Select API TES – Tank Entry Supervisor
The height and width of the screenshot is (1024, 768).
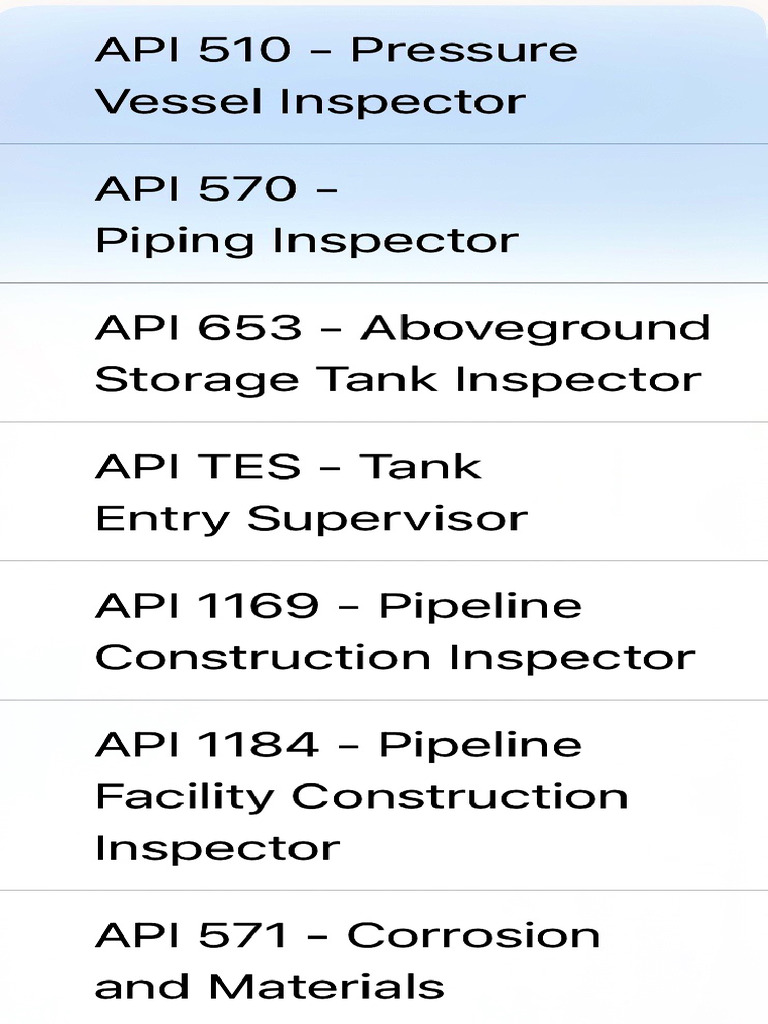[x=310, y=492]
